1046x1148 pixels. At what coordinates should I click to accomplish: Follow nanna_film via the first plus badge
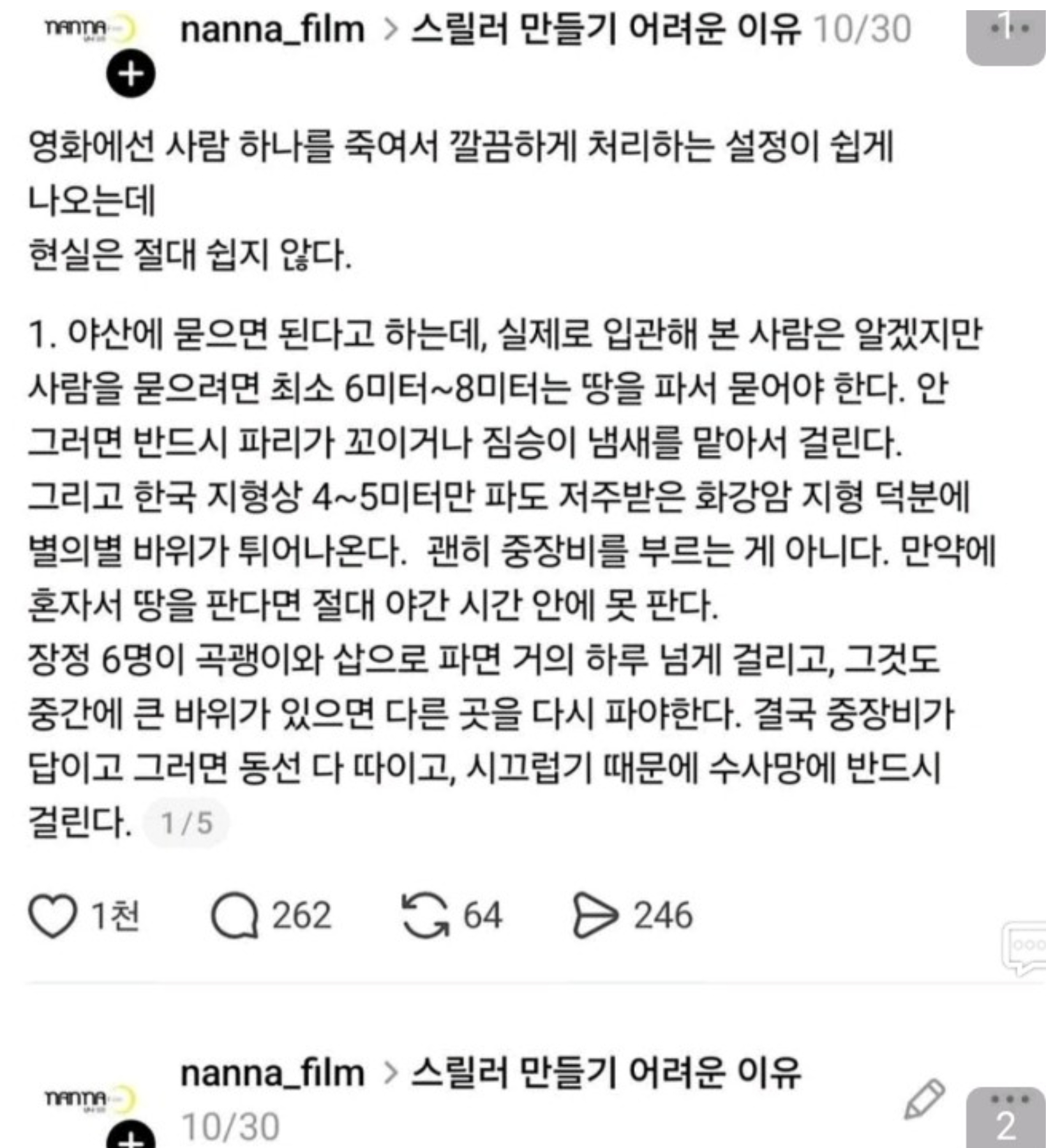[x=131, y=74]
